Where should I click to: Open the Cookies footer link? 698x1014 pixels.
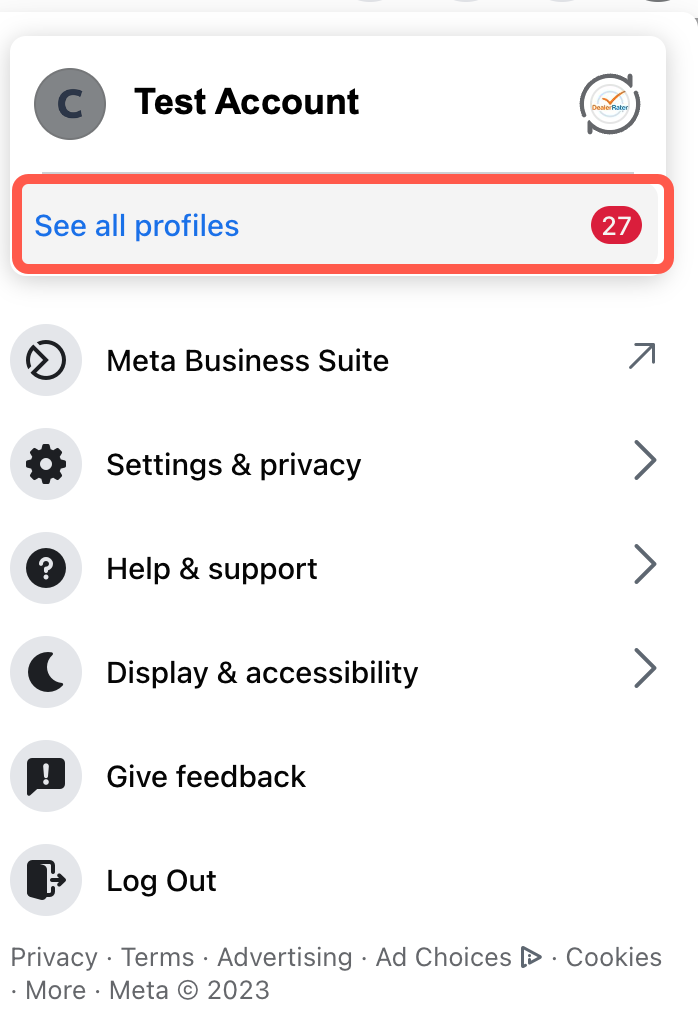pyautogui.click(x=613, y=957)
